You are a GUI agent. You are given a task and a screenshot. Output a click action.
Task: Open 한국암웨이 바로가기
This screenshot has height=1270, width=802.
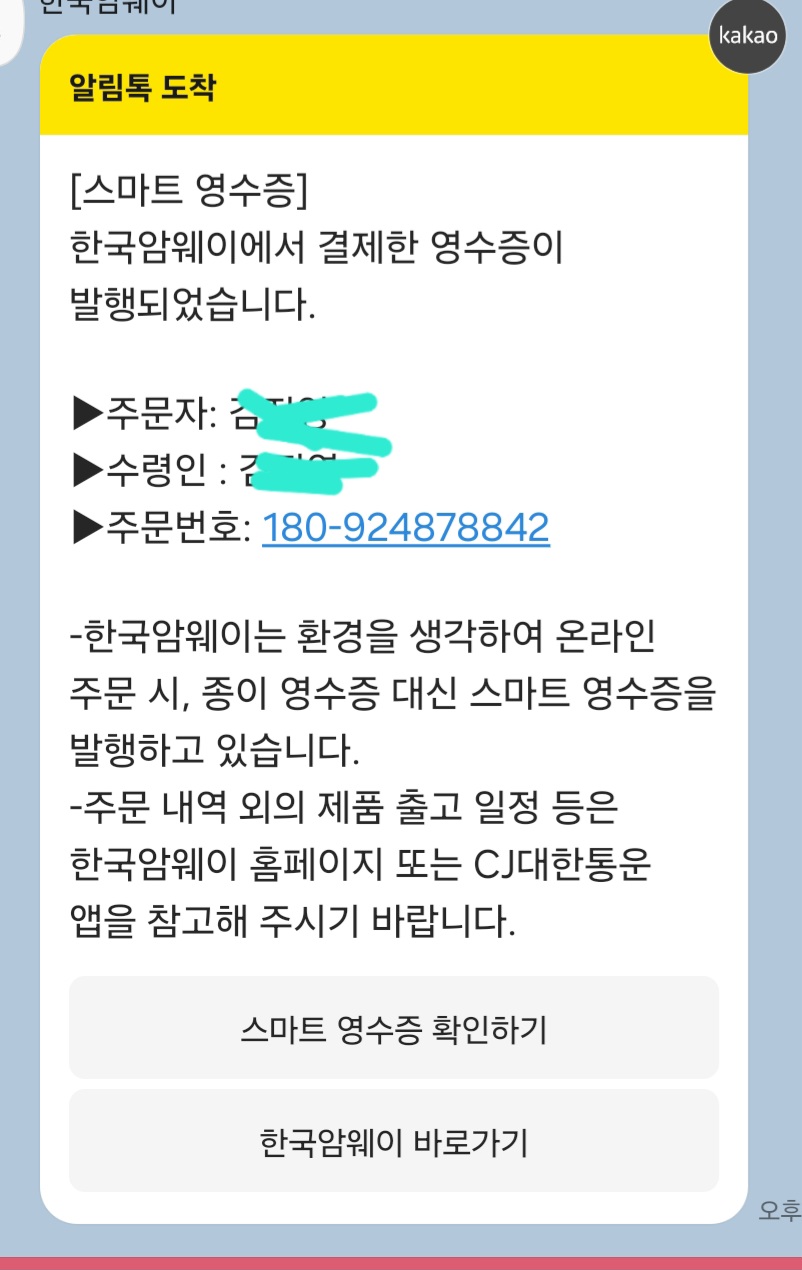pyautogui.click(x=393, y=1141)
